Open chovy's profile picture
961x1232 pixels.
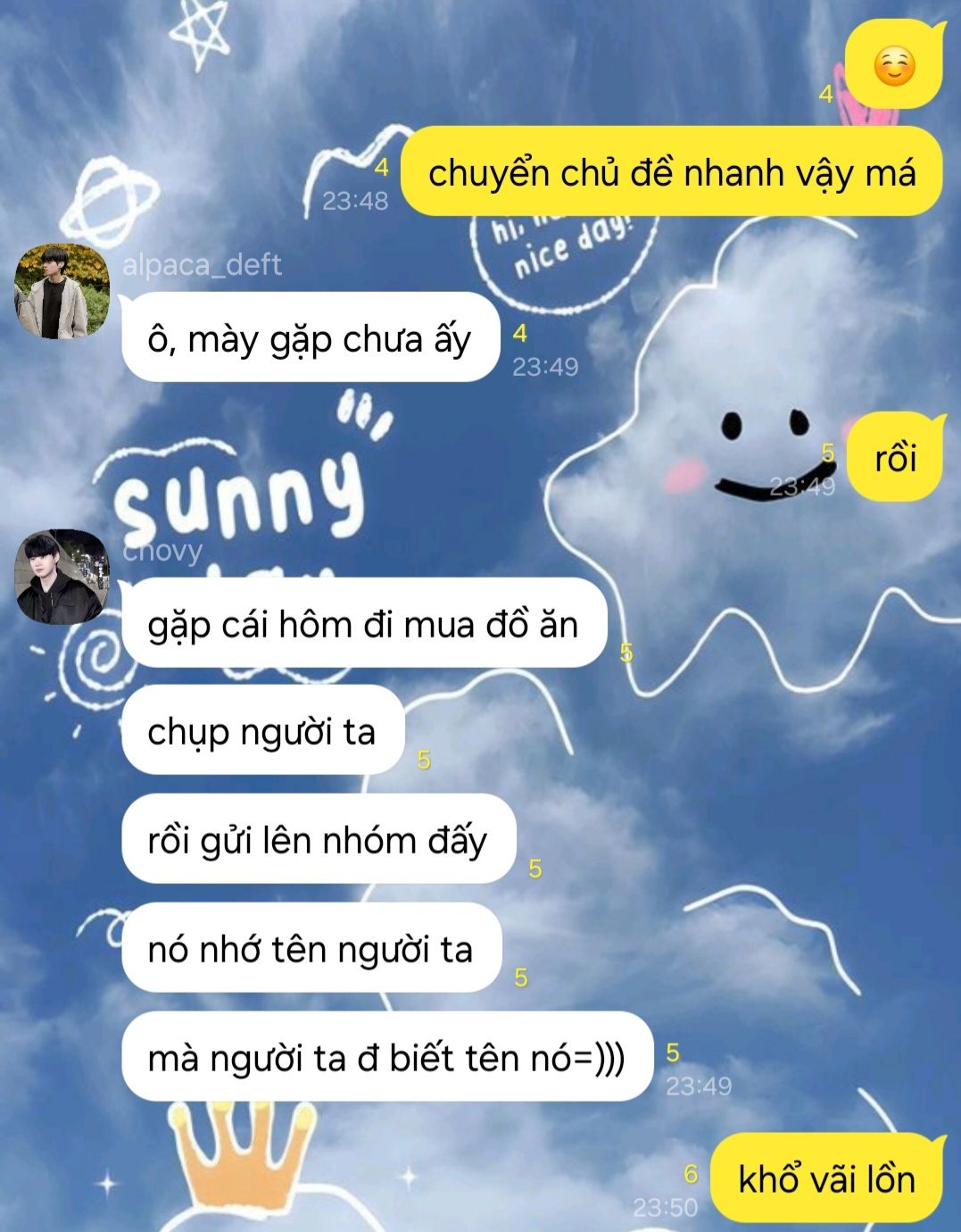62,577
